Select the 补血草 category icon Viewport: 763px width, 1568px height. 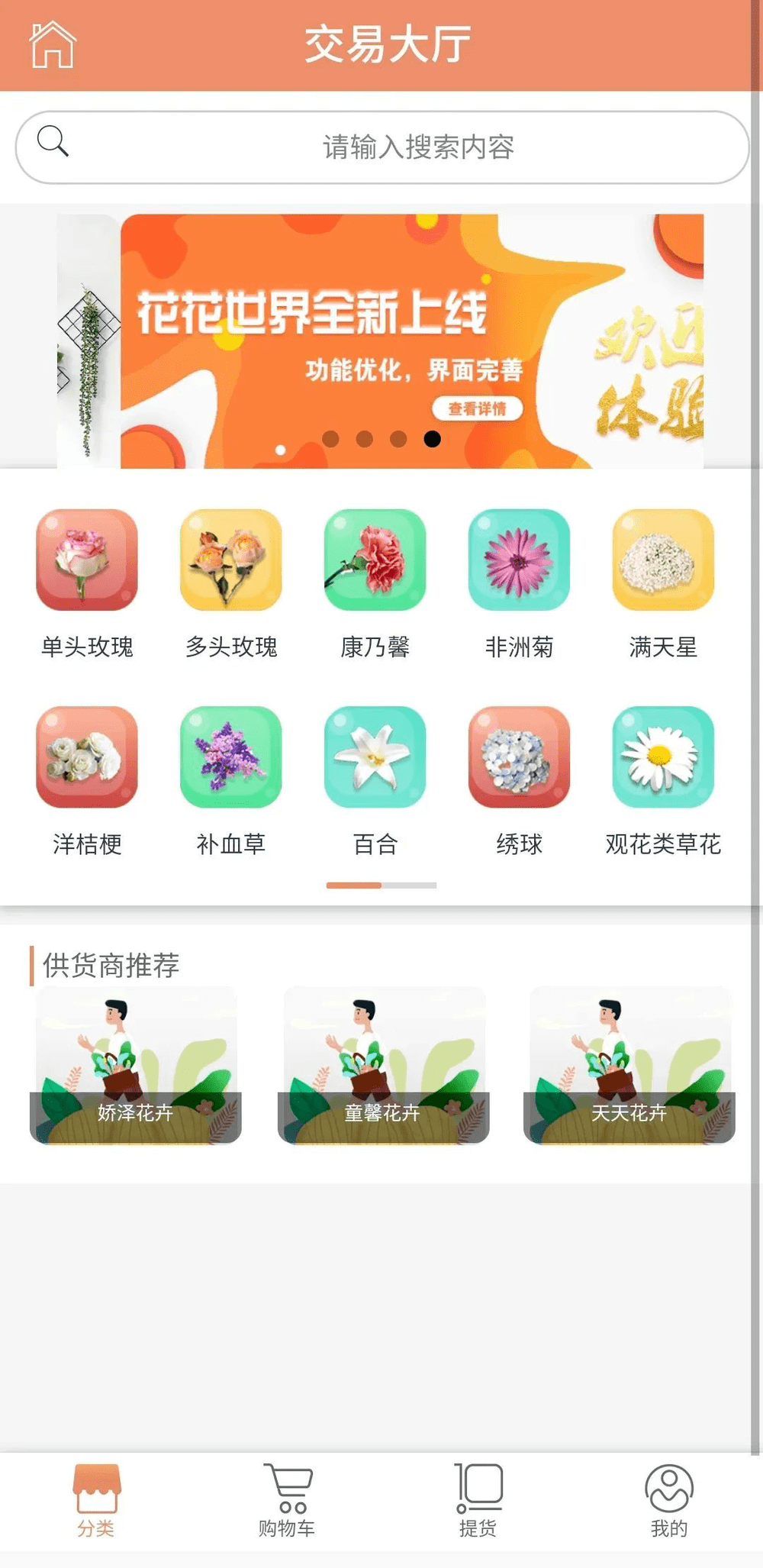coord(231,757)
